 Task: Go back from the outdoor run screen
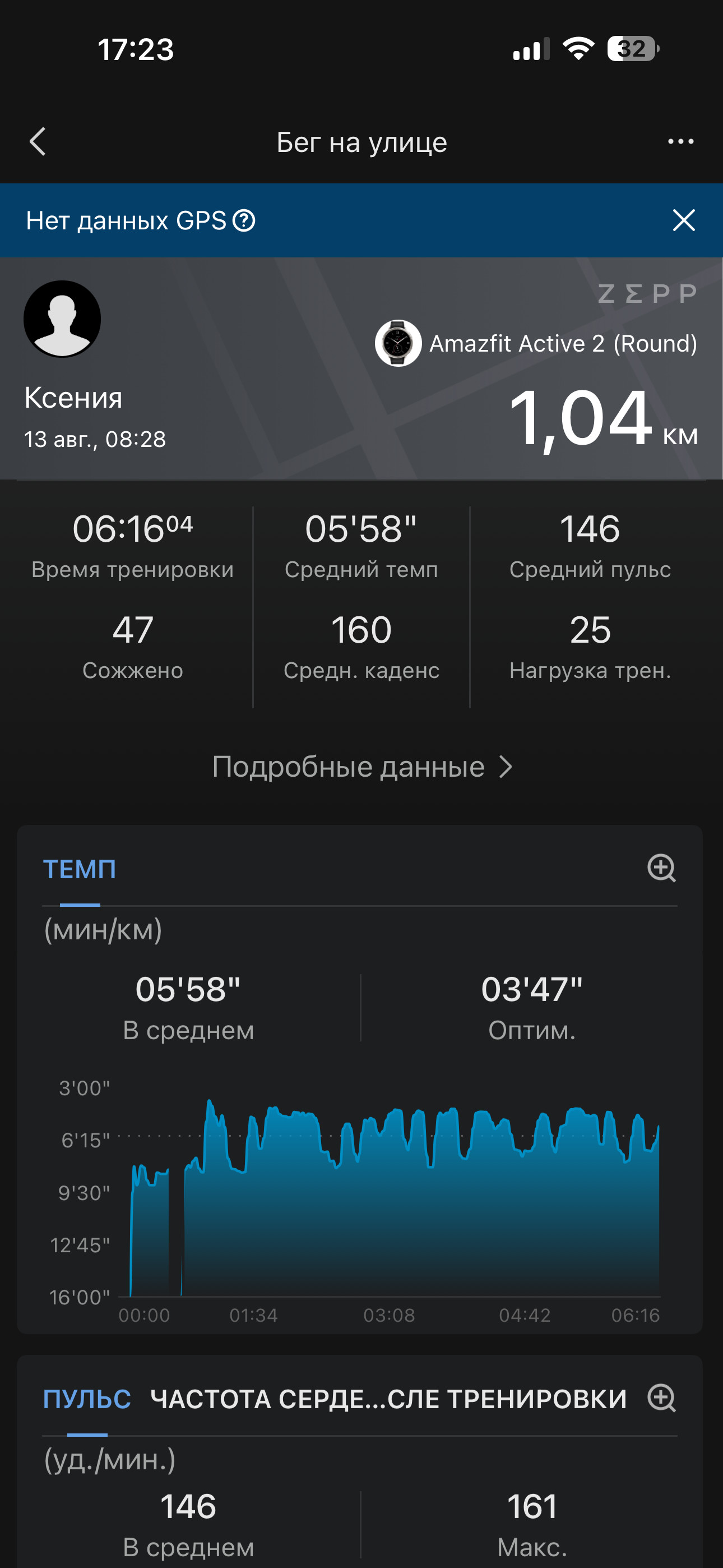(x=38, y=142)
